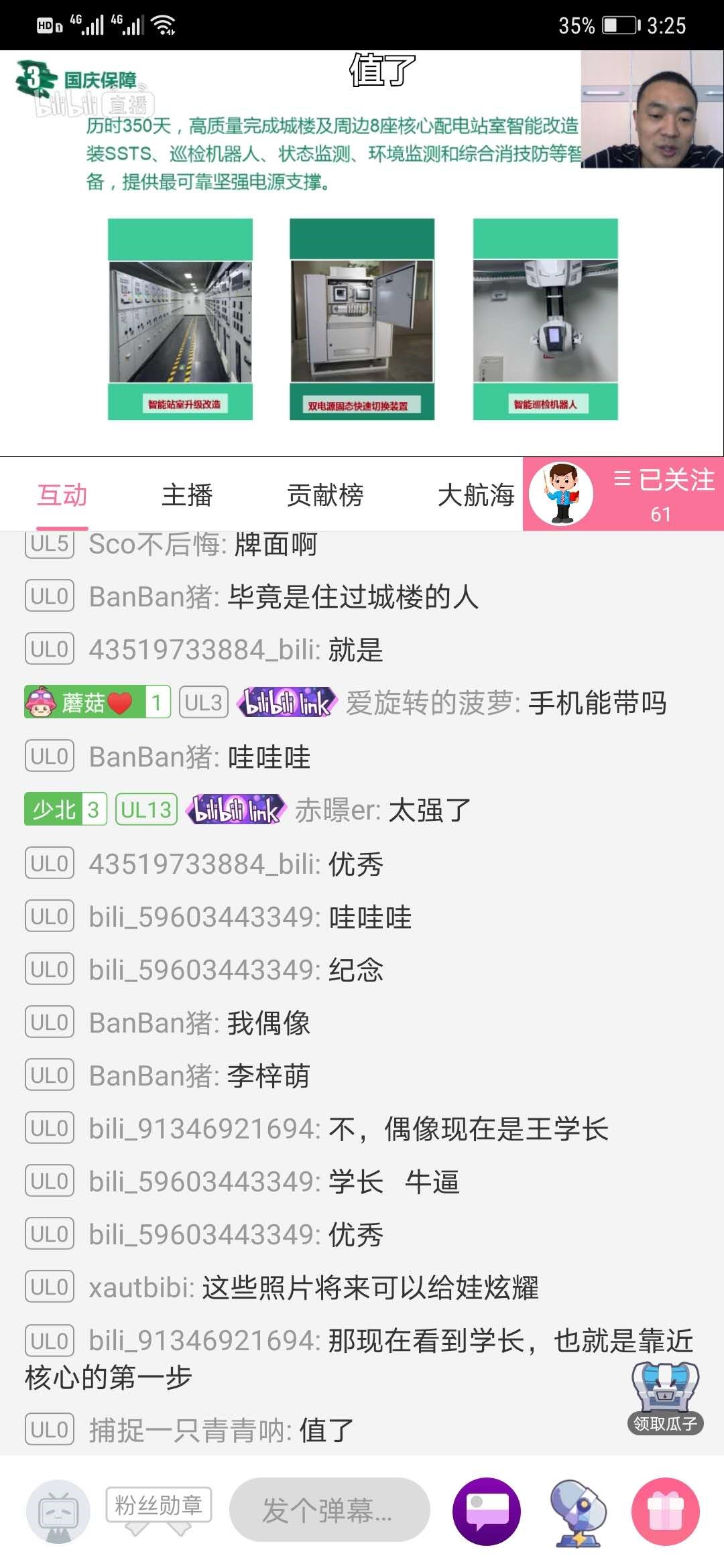Tap the live video player
The width and height of the screenshot is (724, 1568).
[362, 253]
